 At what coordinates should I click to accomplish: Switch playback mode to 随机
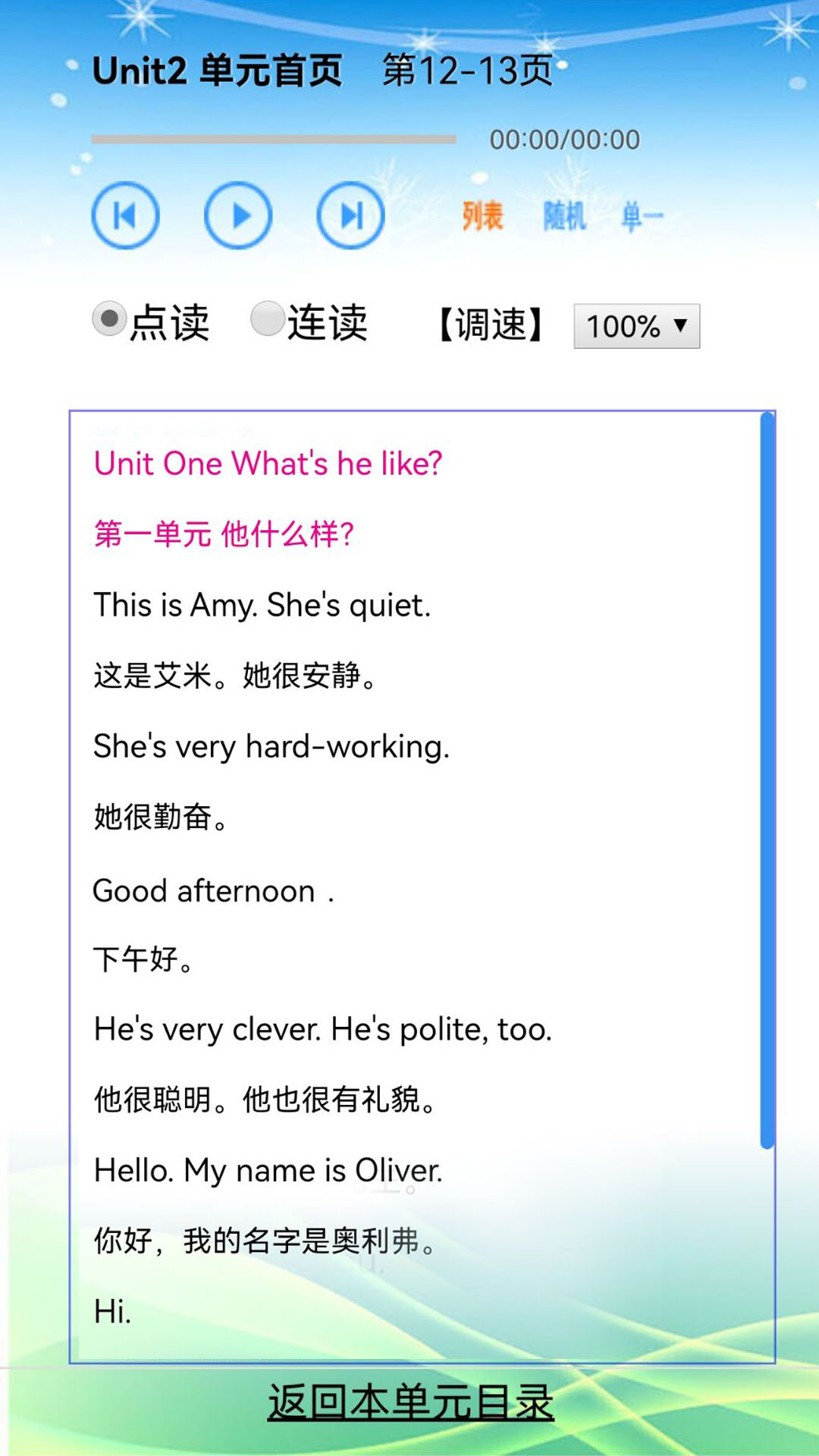click(564, 216)
